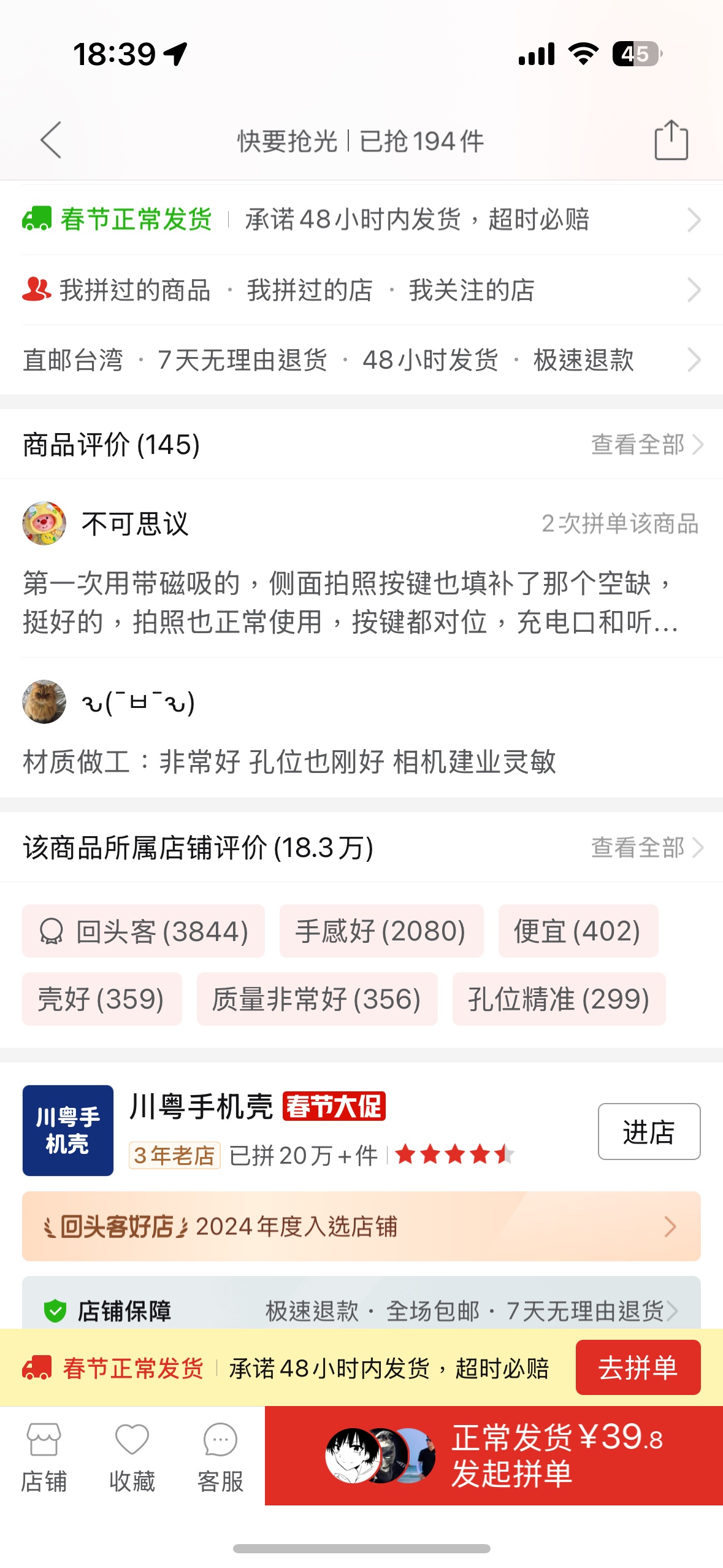This screenshot has height=1568, width=723.
Task: Select the 壳好 (359) review tag
Action: pos(102,999)
